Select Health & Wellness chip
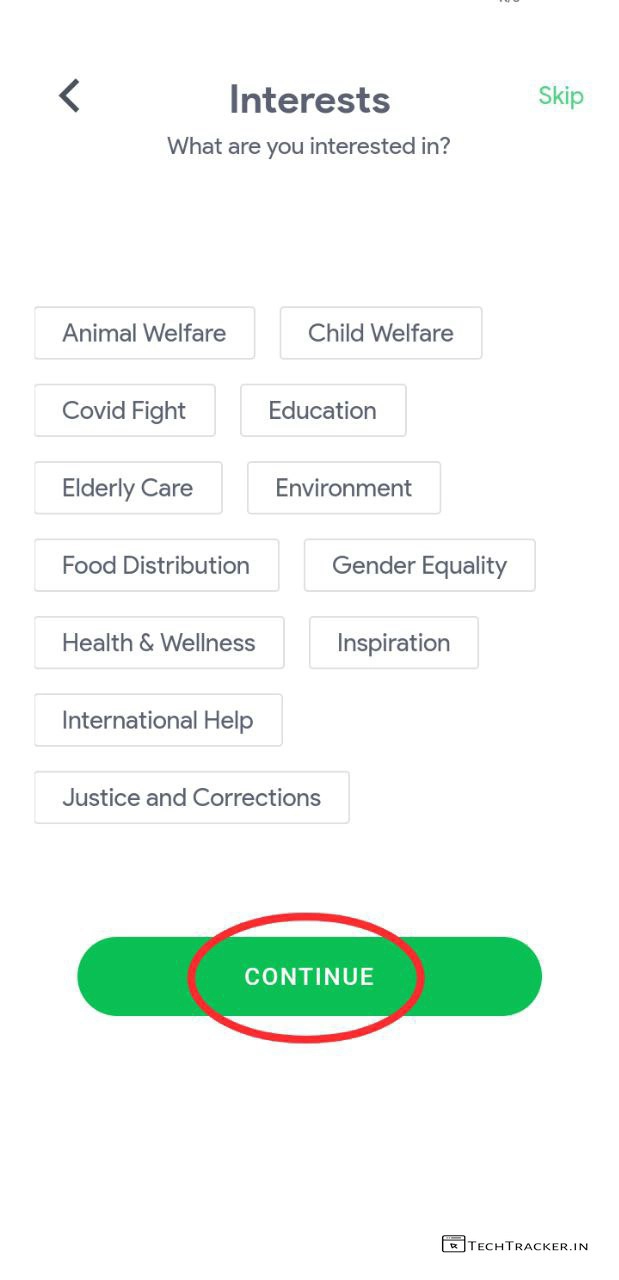 click(x=158, y=642)
